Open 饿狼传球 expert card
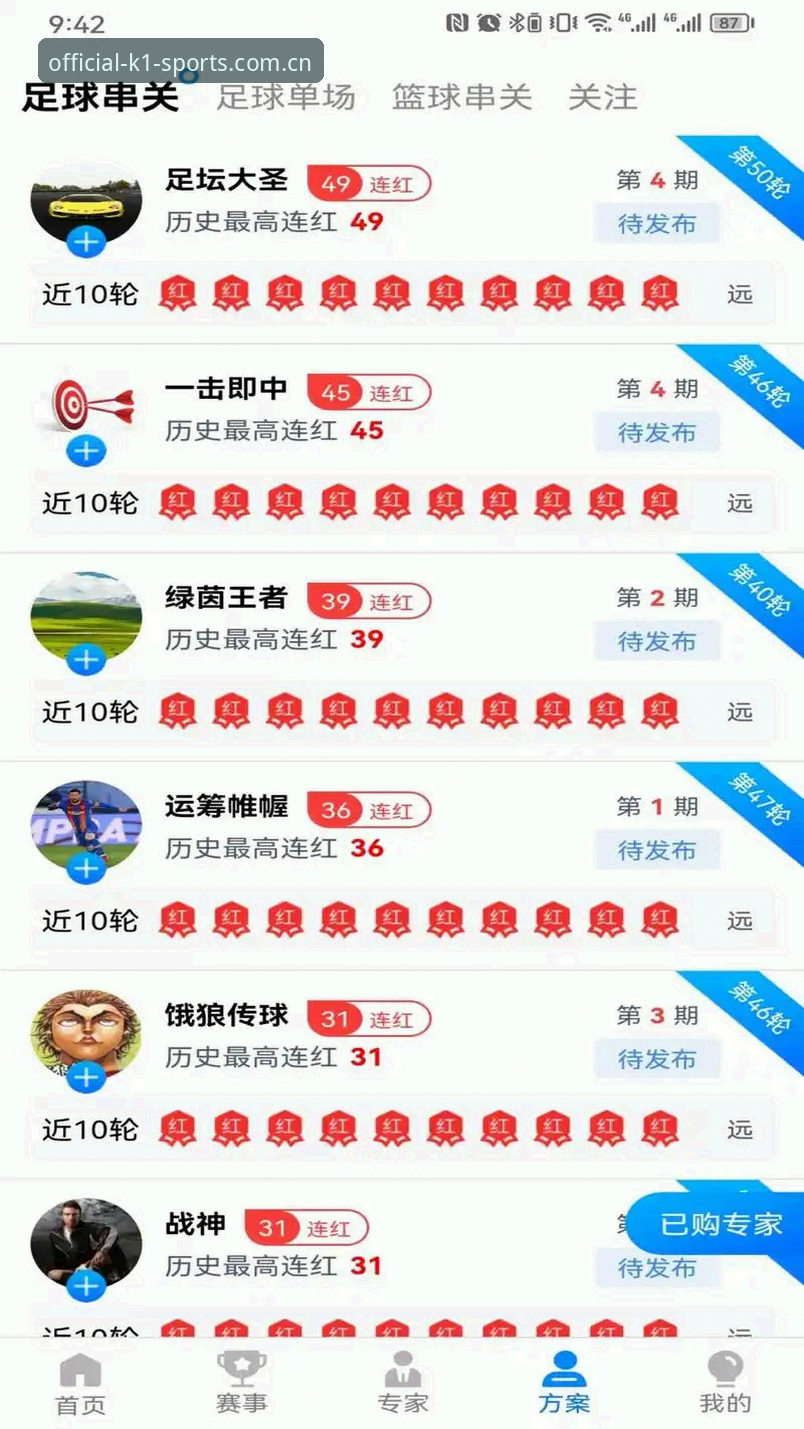Image resolution: width=804 pixels, height=1429 pixels. pyautogui.click(x=402, y=1074)
